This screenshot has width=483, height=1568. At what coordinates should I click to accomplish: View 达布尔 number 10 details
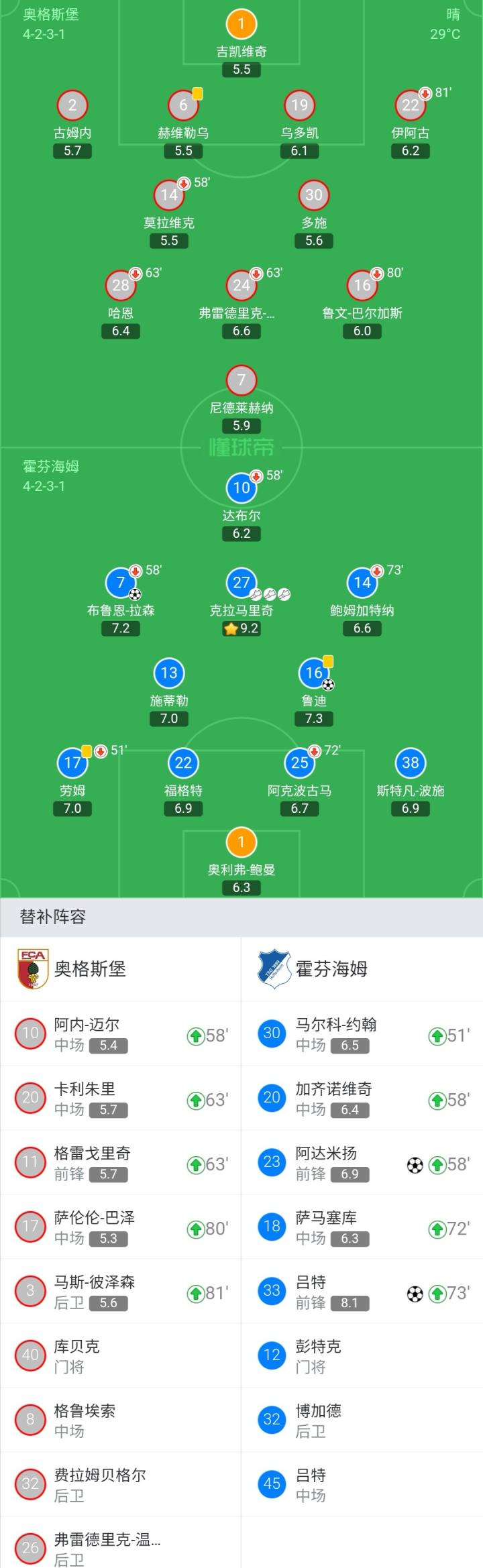[x=241, y=488]
